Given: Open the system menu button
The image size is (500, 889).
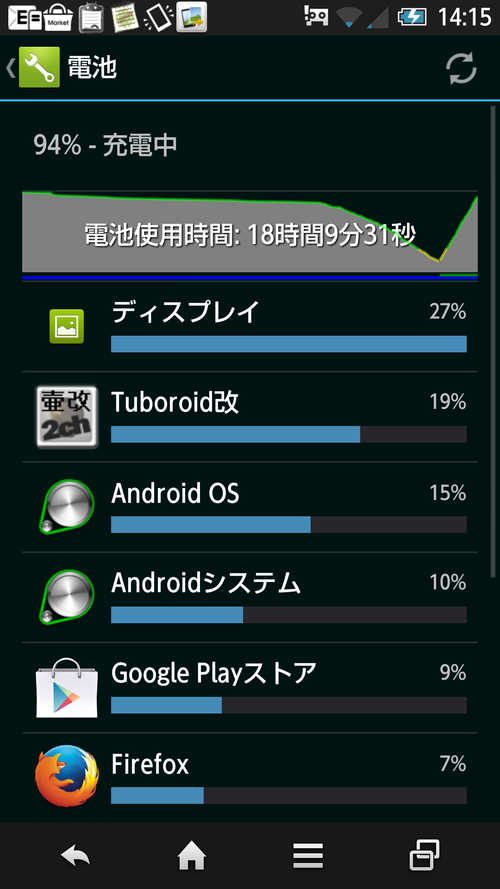Looking at the screenshot, I should (308, 856).
